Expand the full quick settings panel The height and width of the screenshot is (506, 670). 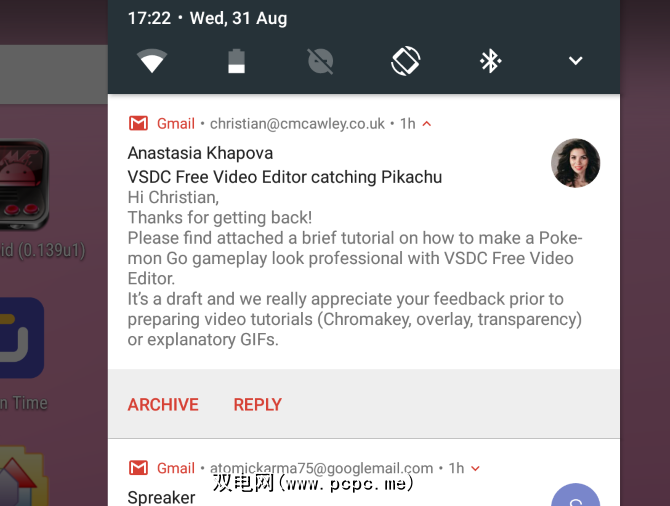click(575, 62)
